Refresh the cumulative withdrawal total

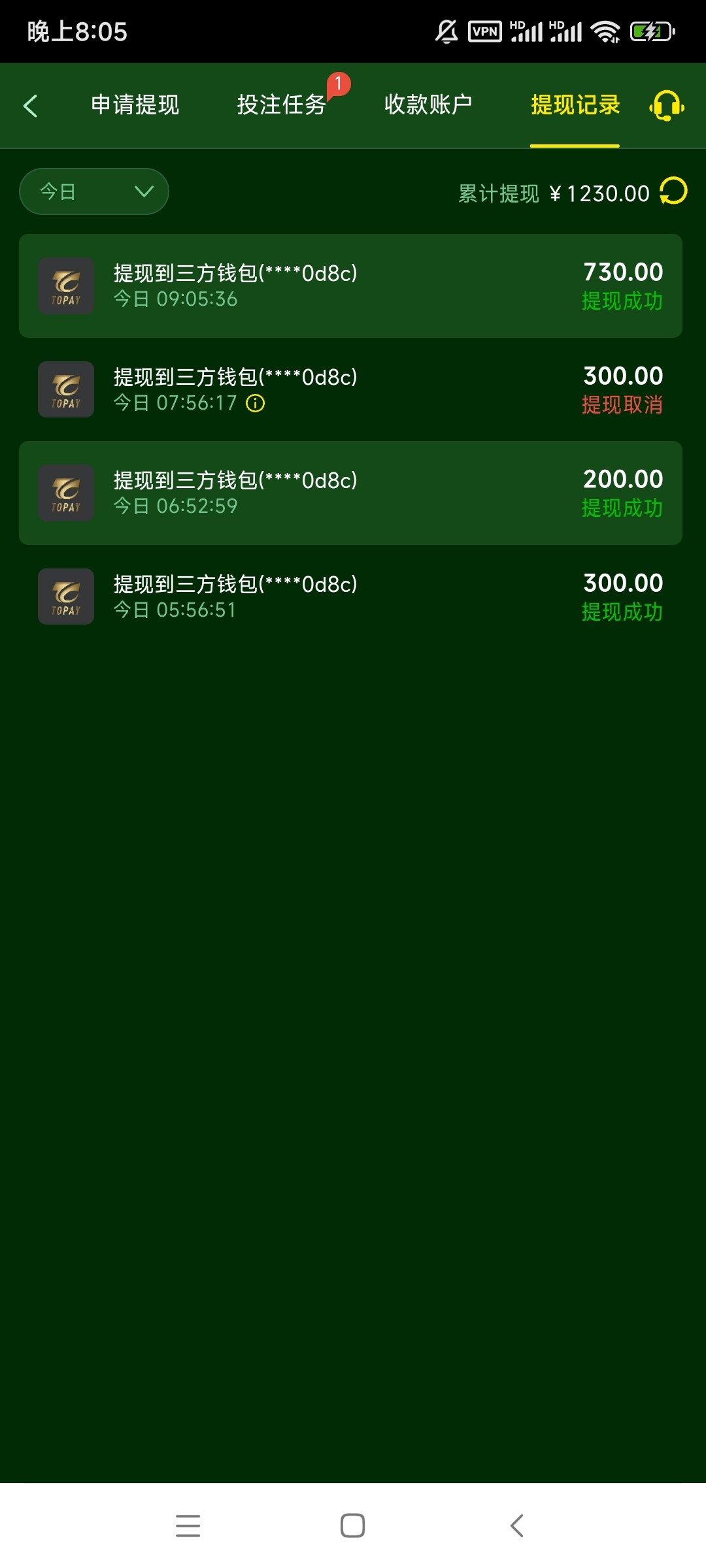click(673, 191)
